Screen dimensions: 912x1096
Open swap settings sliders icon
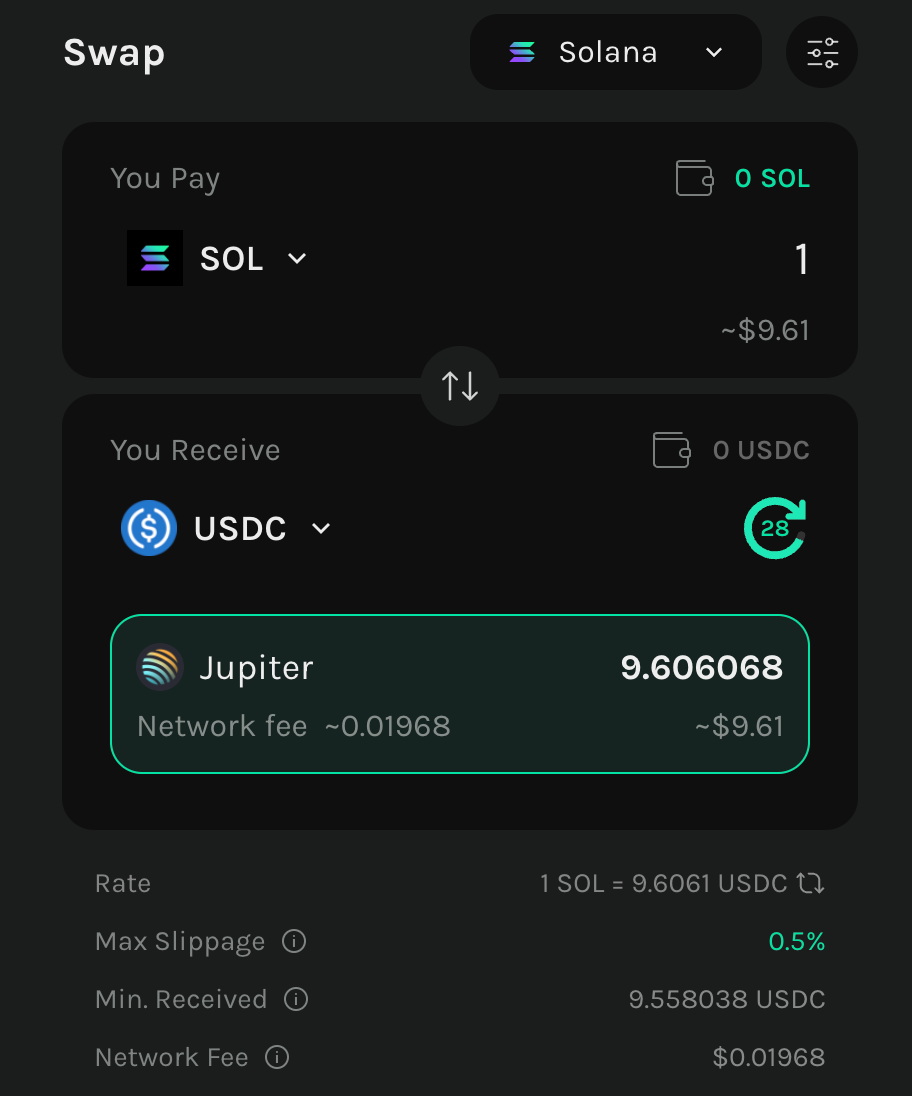822,52
